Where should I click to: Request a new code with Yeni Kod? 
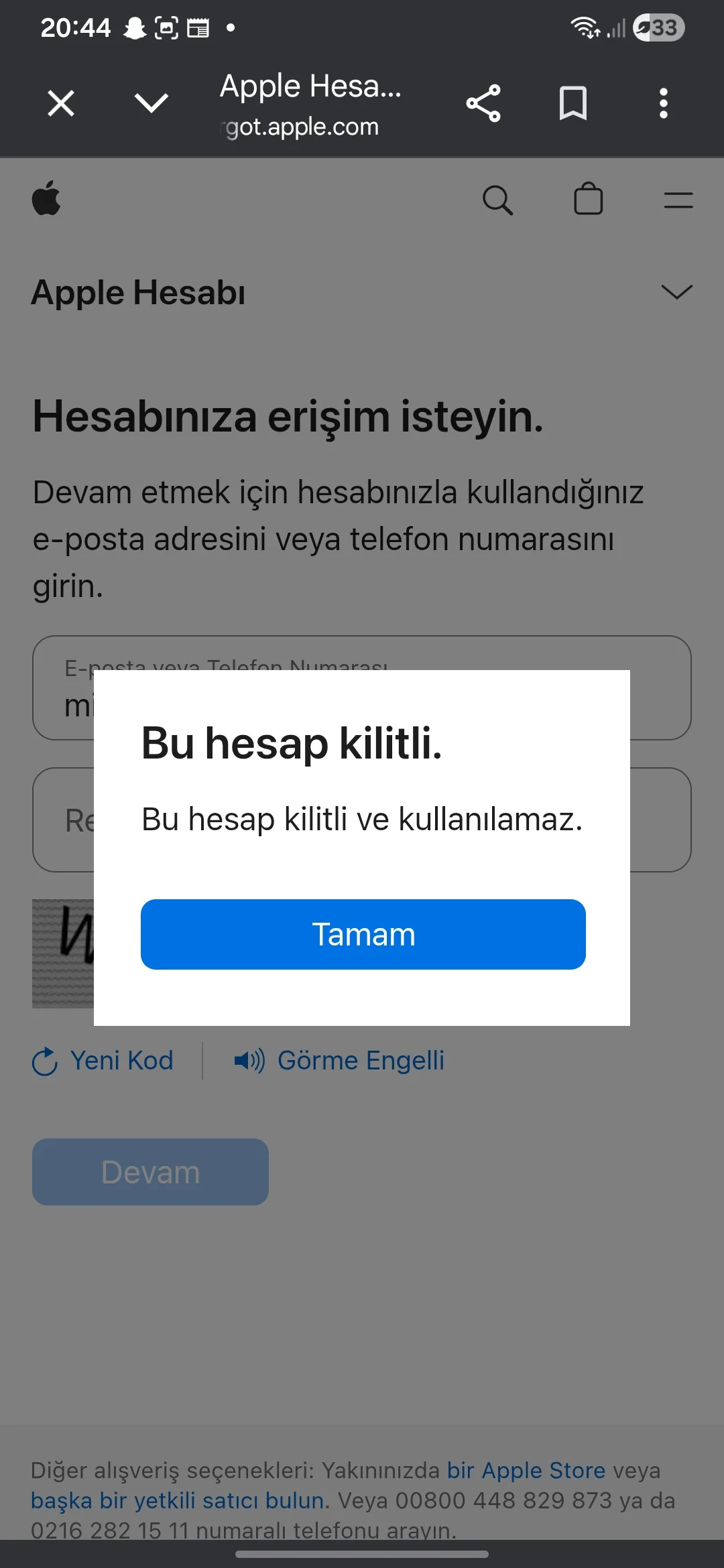point(103,1061)
